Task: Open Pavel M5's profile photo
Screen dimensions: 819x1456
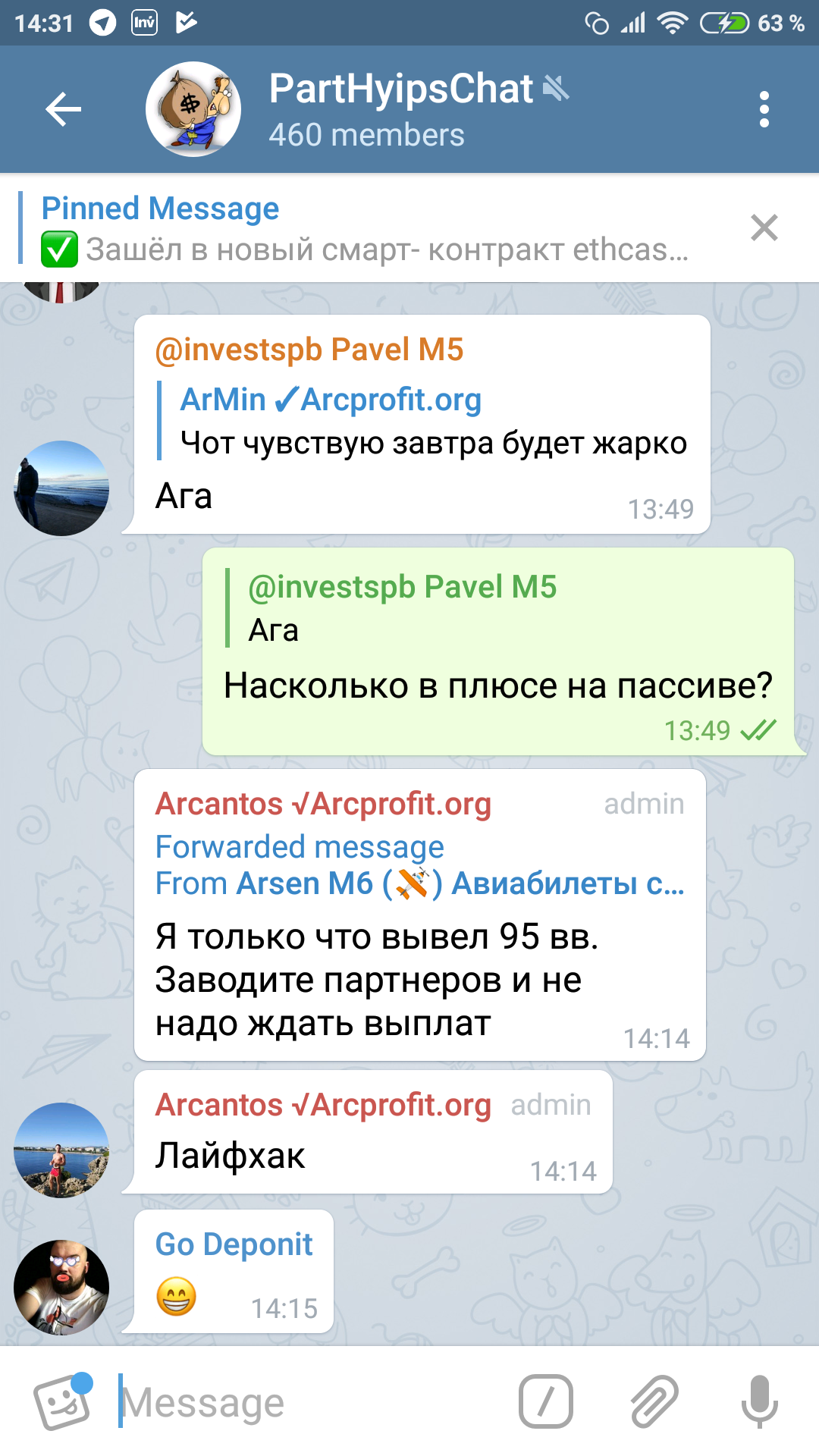Action: [x=61, y=488]
